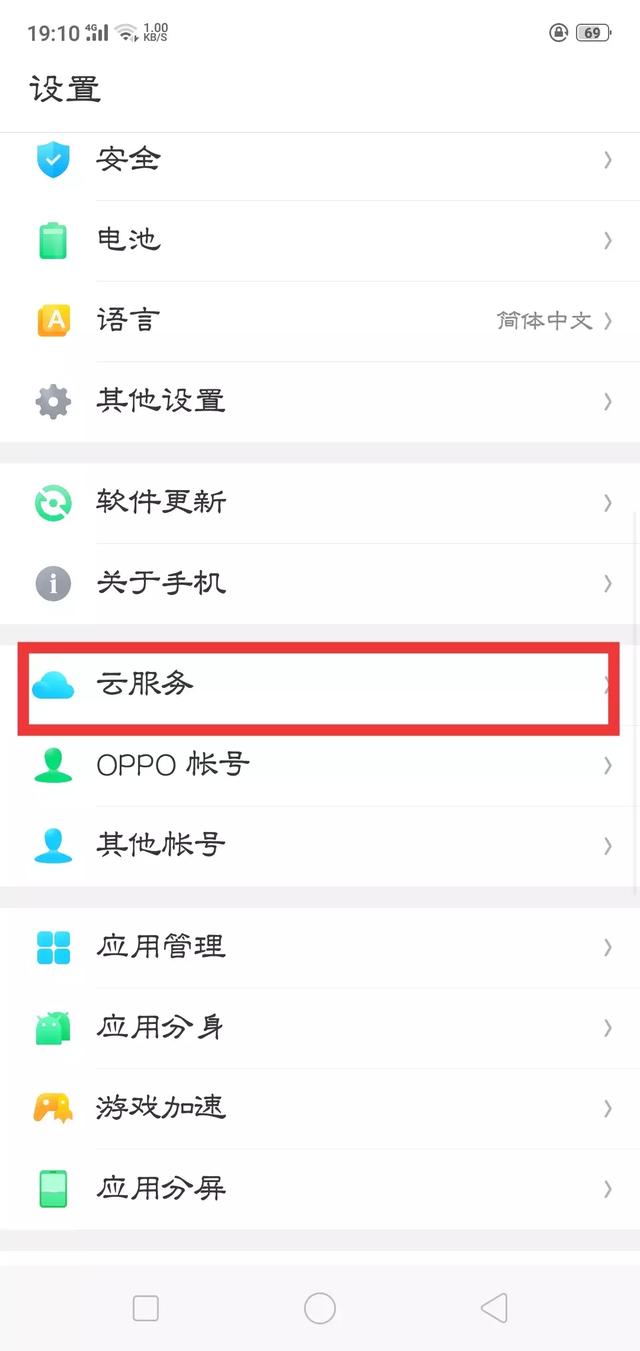
Task: Open 关于手机 about phone
Action: point(320,583)
